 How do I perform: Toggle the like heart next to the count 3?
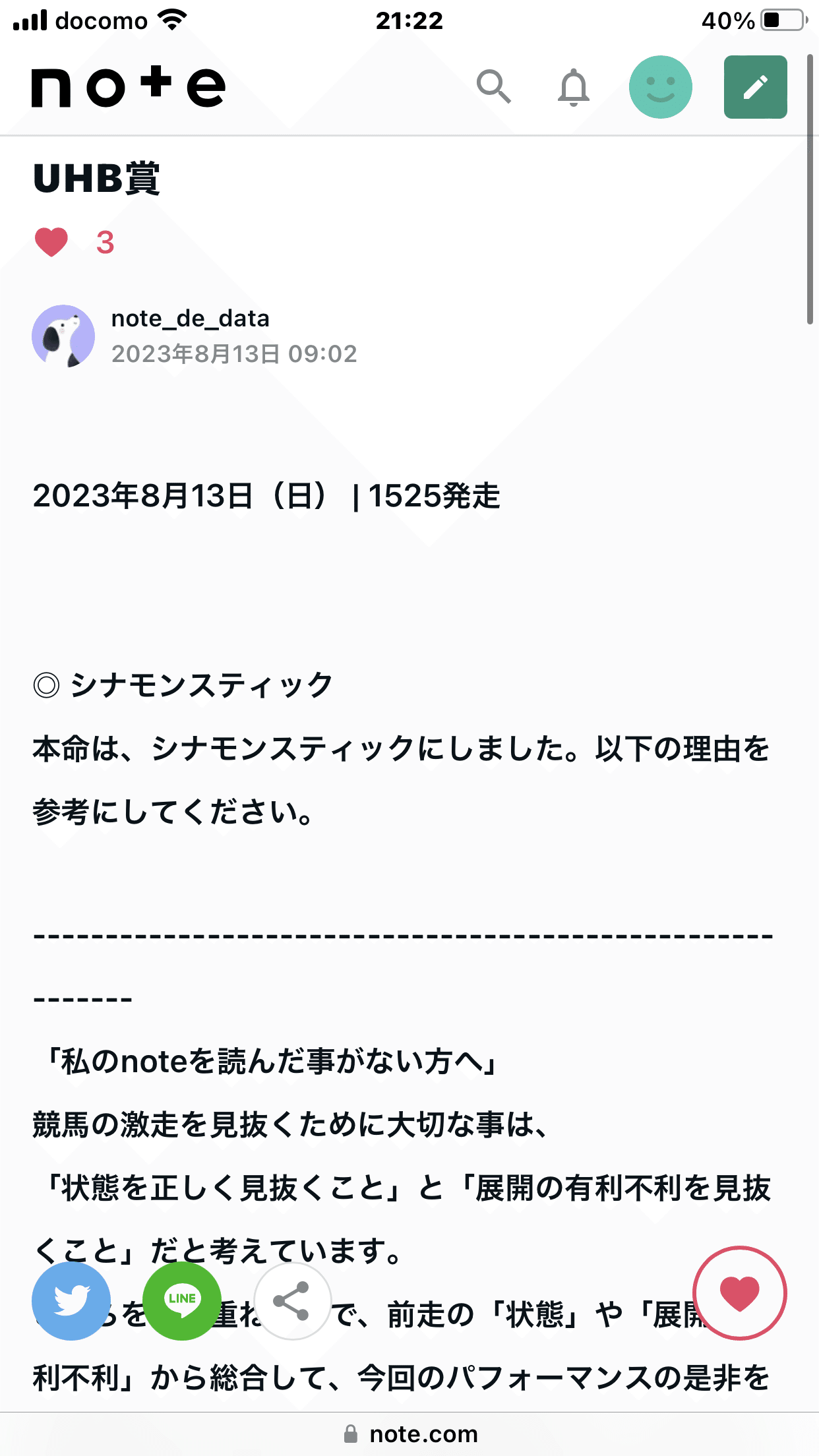51,242
